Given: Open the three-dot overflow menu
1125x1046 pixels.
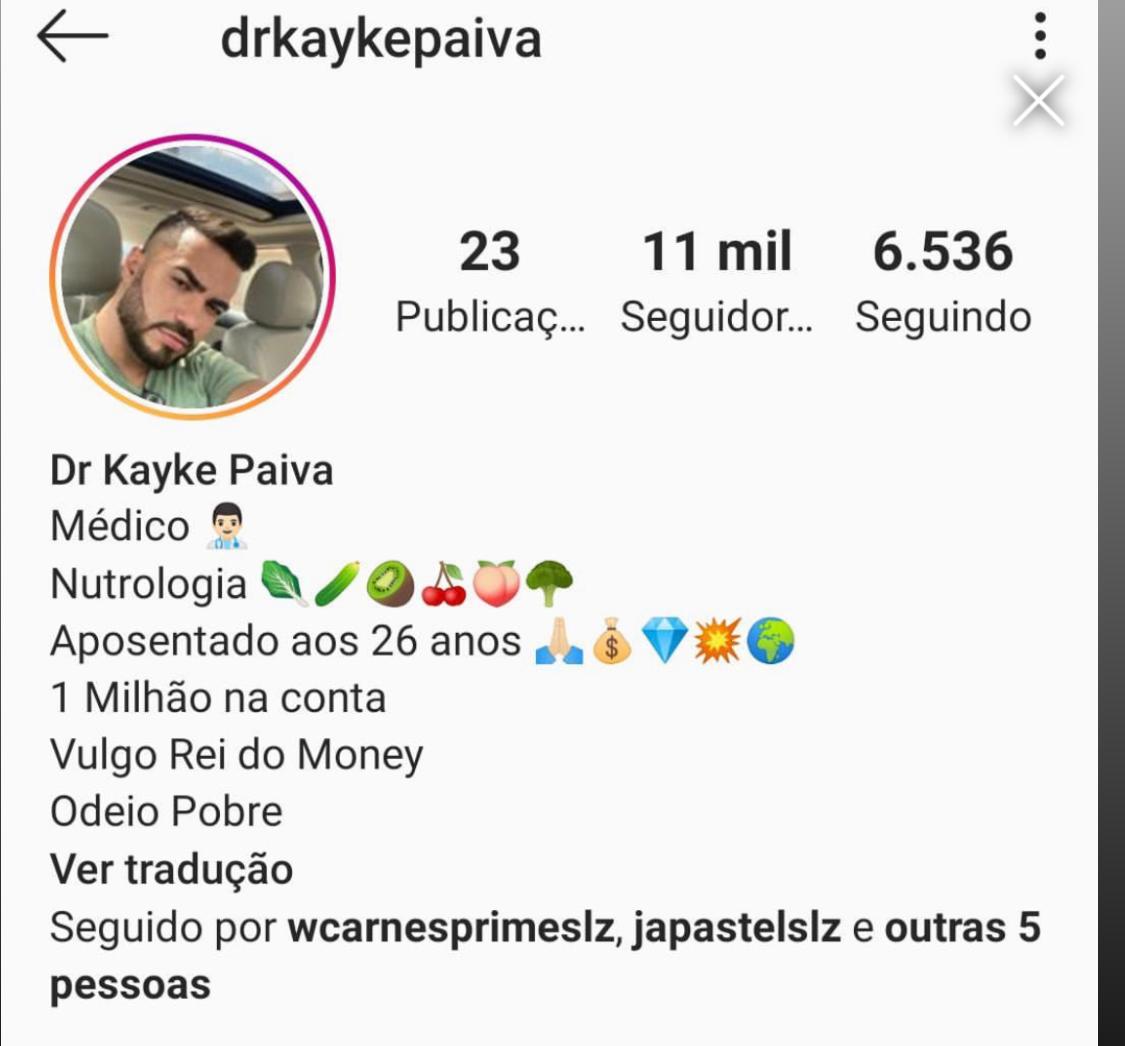Looking at the screenshot, I should click(x=1040, y=37).
